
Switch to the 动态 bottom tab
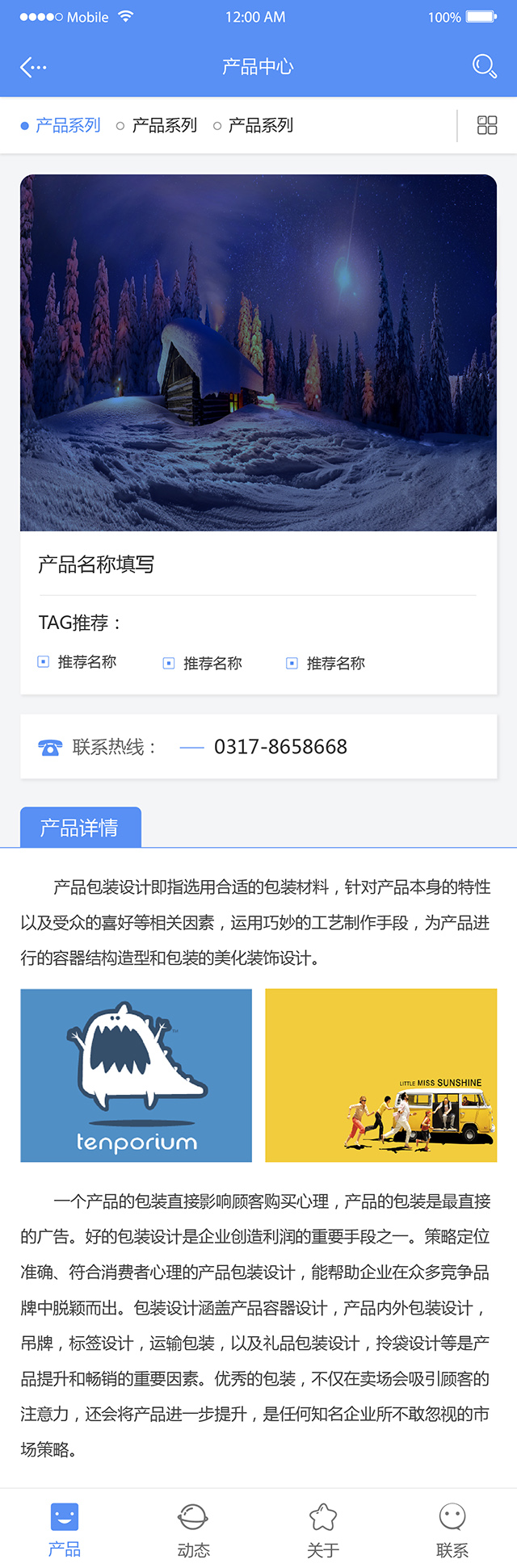[x=194, y=1529]
